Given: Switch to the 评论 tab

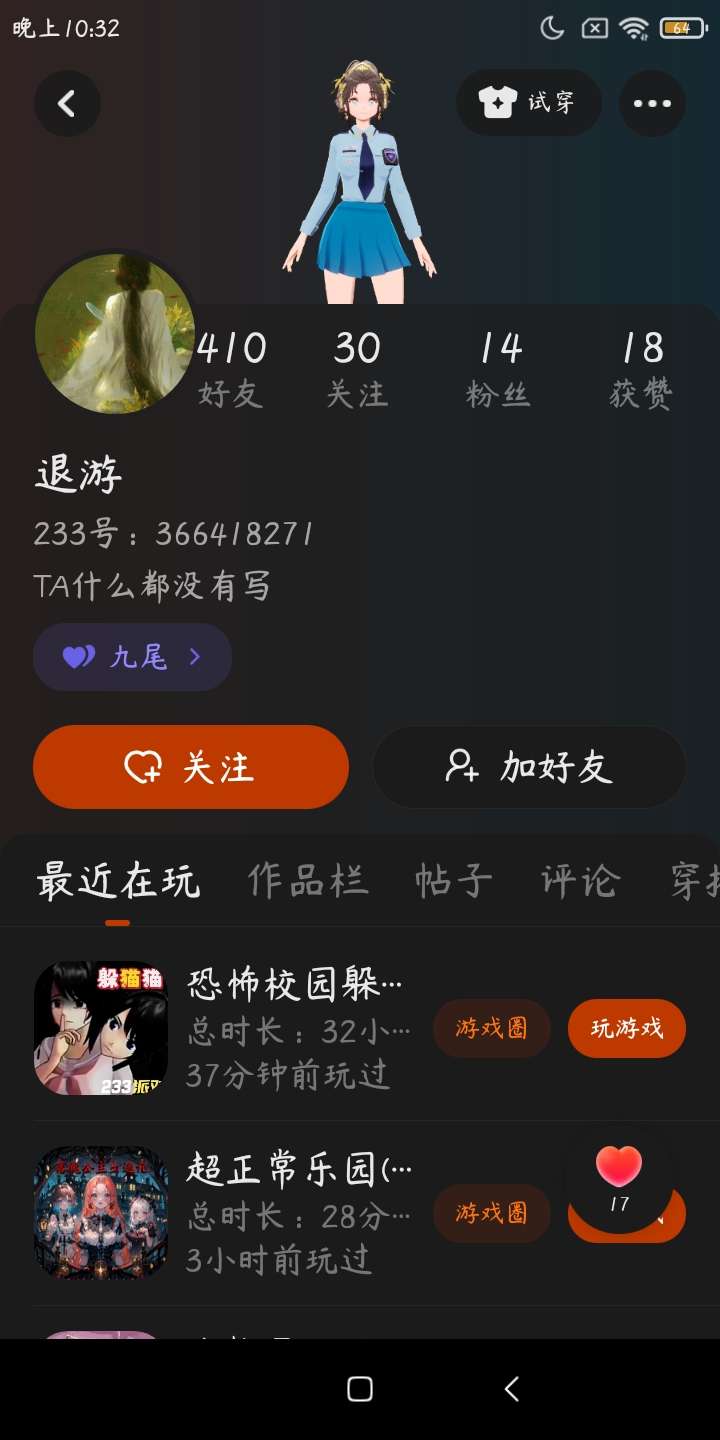Looking at the screenshot, I should point(580,881).
